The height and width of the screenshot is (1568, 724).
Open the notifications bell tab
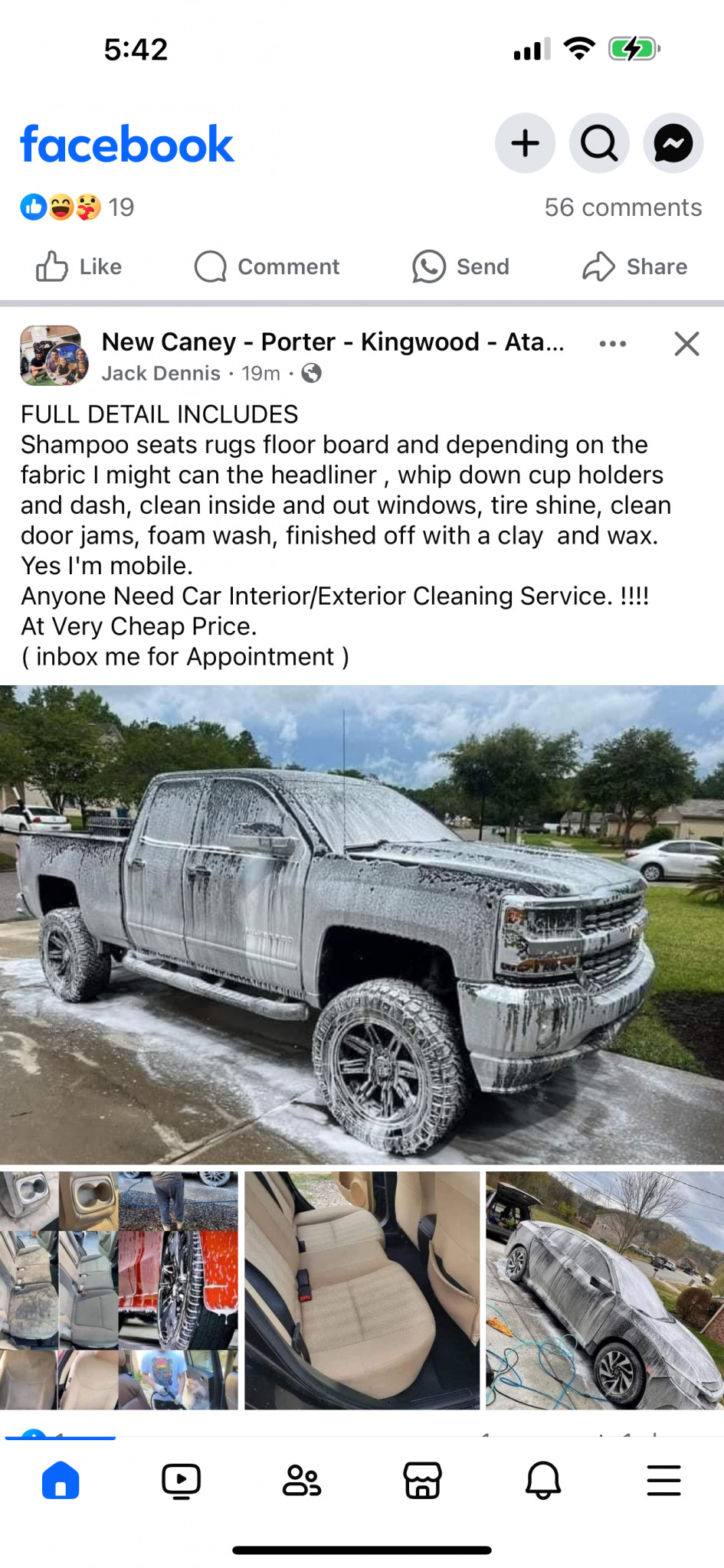pyautogui.click(x=543, y=1480)
